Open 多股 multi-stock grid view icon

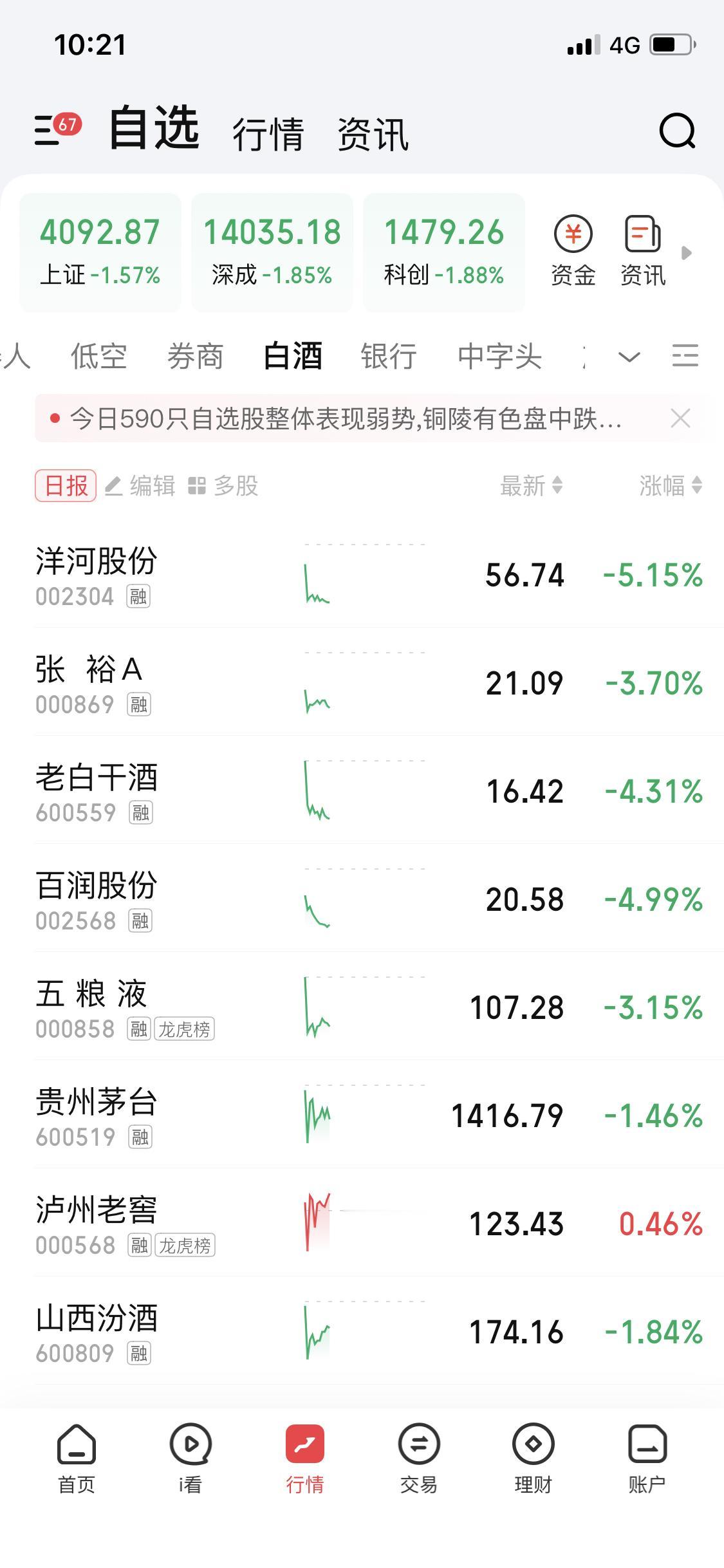tap(200, 486)
